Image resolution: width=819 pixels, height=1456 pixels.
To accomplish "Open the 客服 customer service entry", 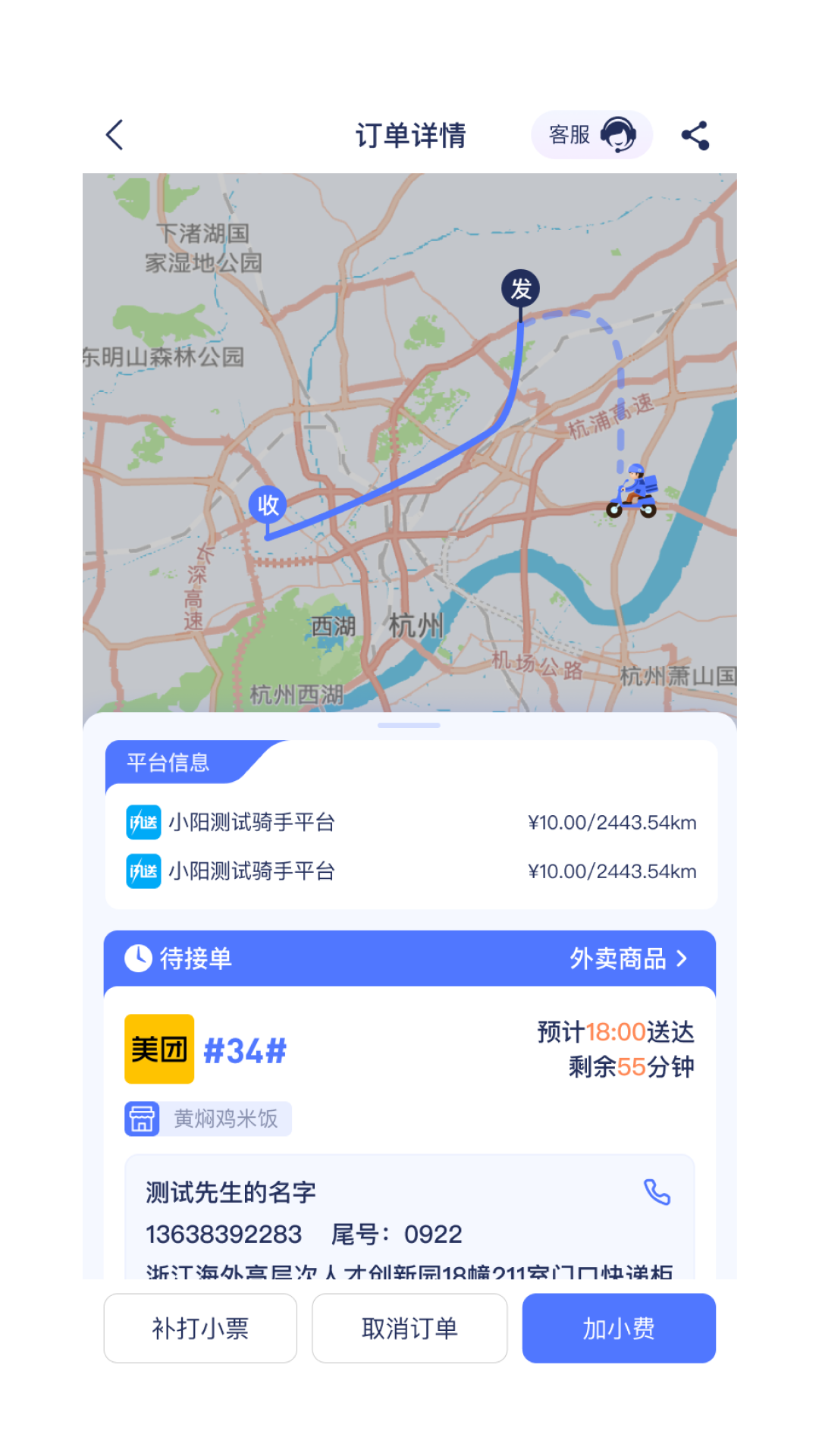I will [591, 134].
